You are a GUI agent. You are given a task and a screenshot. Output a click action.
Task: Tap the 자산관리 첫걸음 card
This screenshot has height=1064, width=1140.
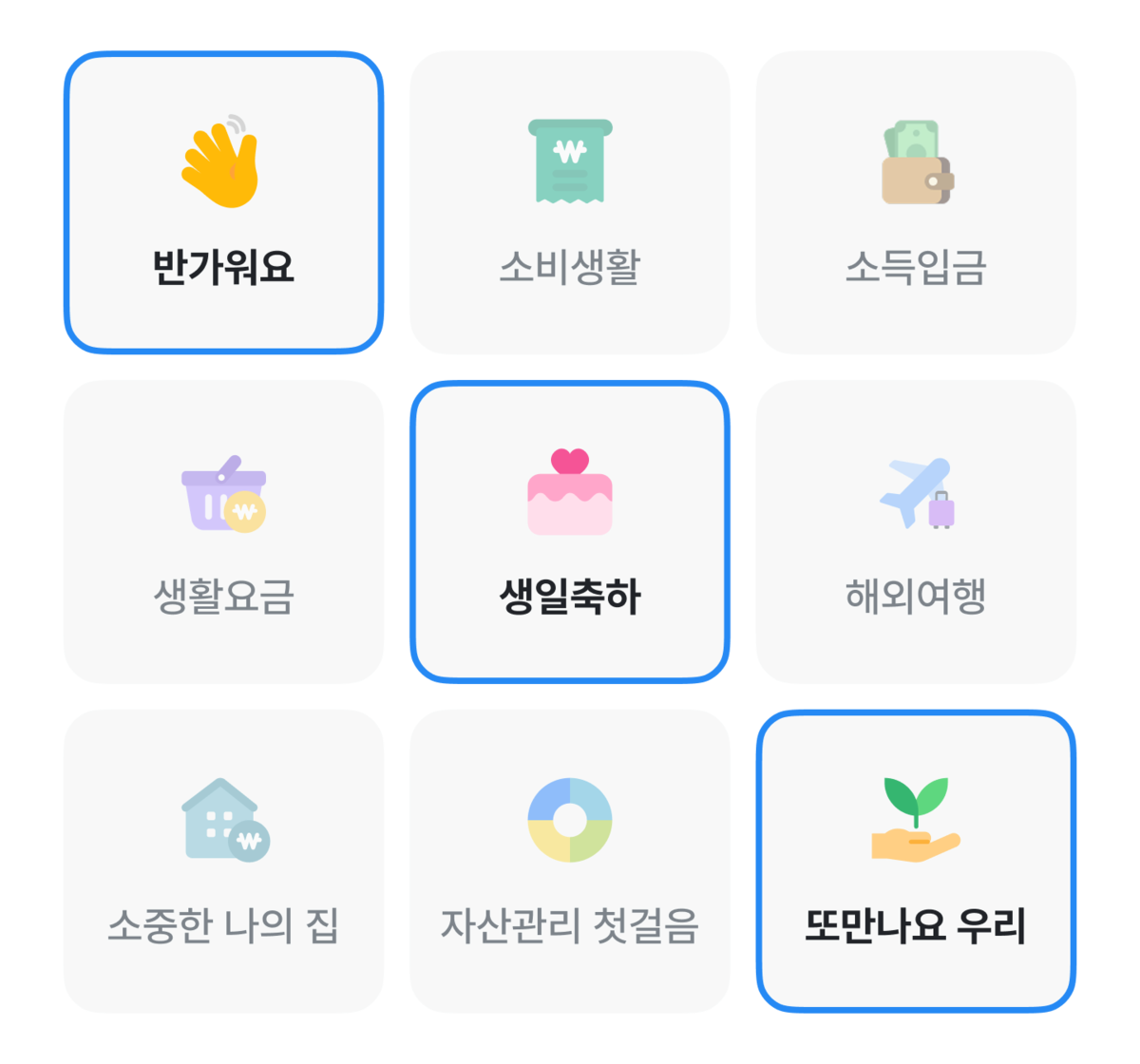coord(570,860)
